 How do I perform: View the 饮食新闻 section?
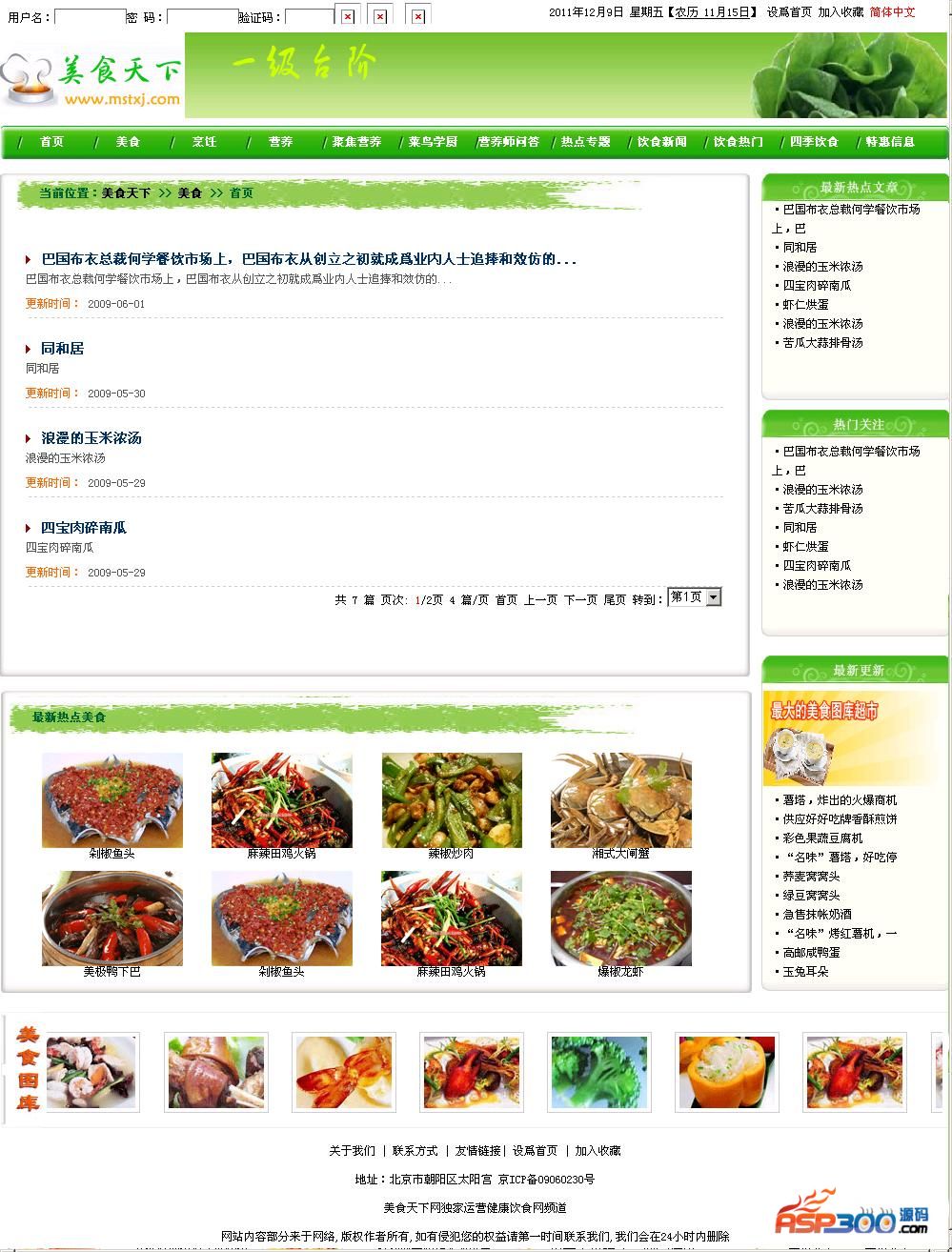pyautogui.click(x=661, y=142)
